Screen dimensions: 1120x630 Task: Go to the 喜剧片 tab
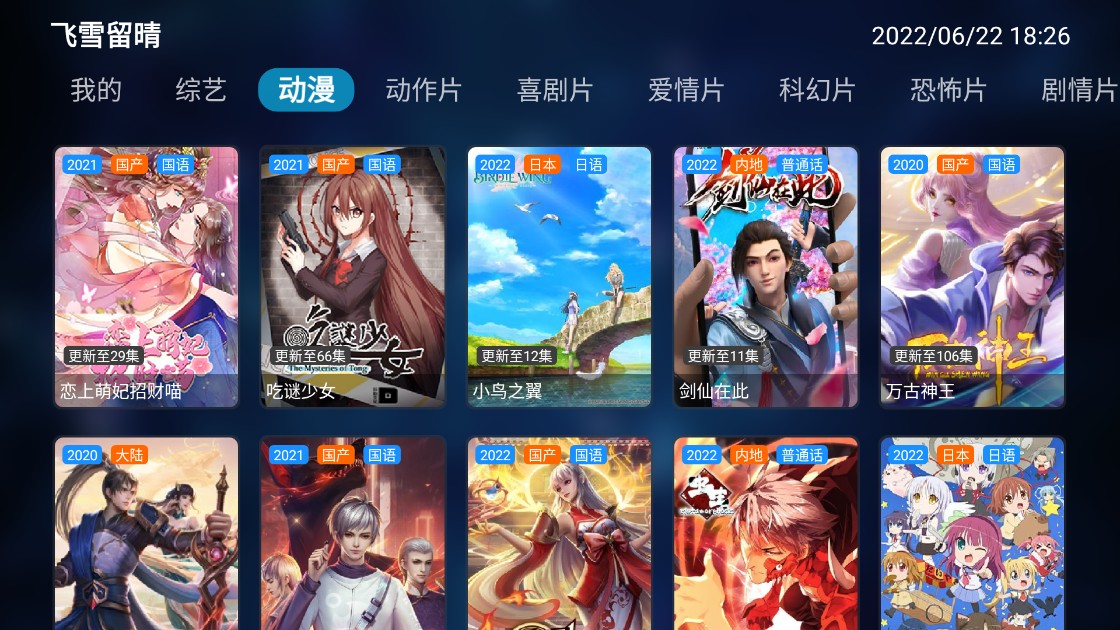coord(555,90)
